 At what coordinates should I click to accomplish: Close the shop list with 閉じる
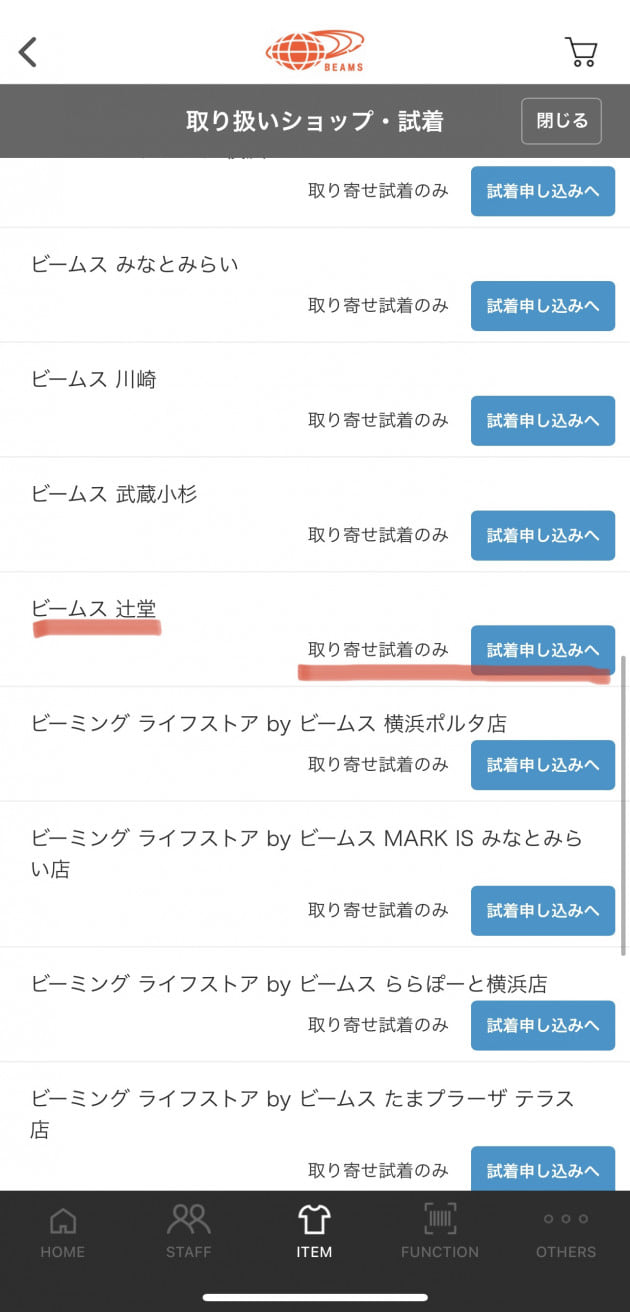point(561,121)
